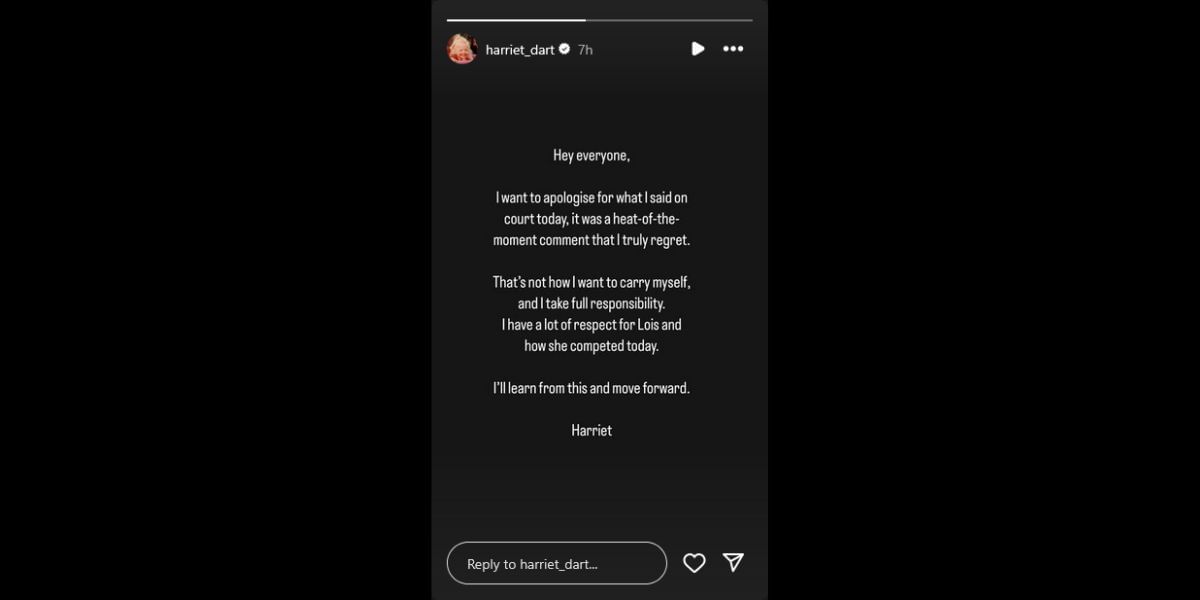Screen dimensions: 1200x600
Task: Share the story via paper plane icon
Action: click(x=733, y=562)
